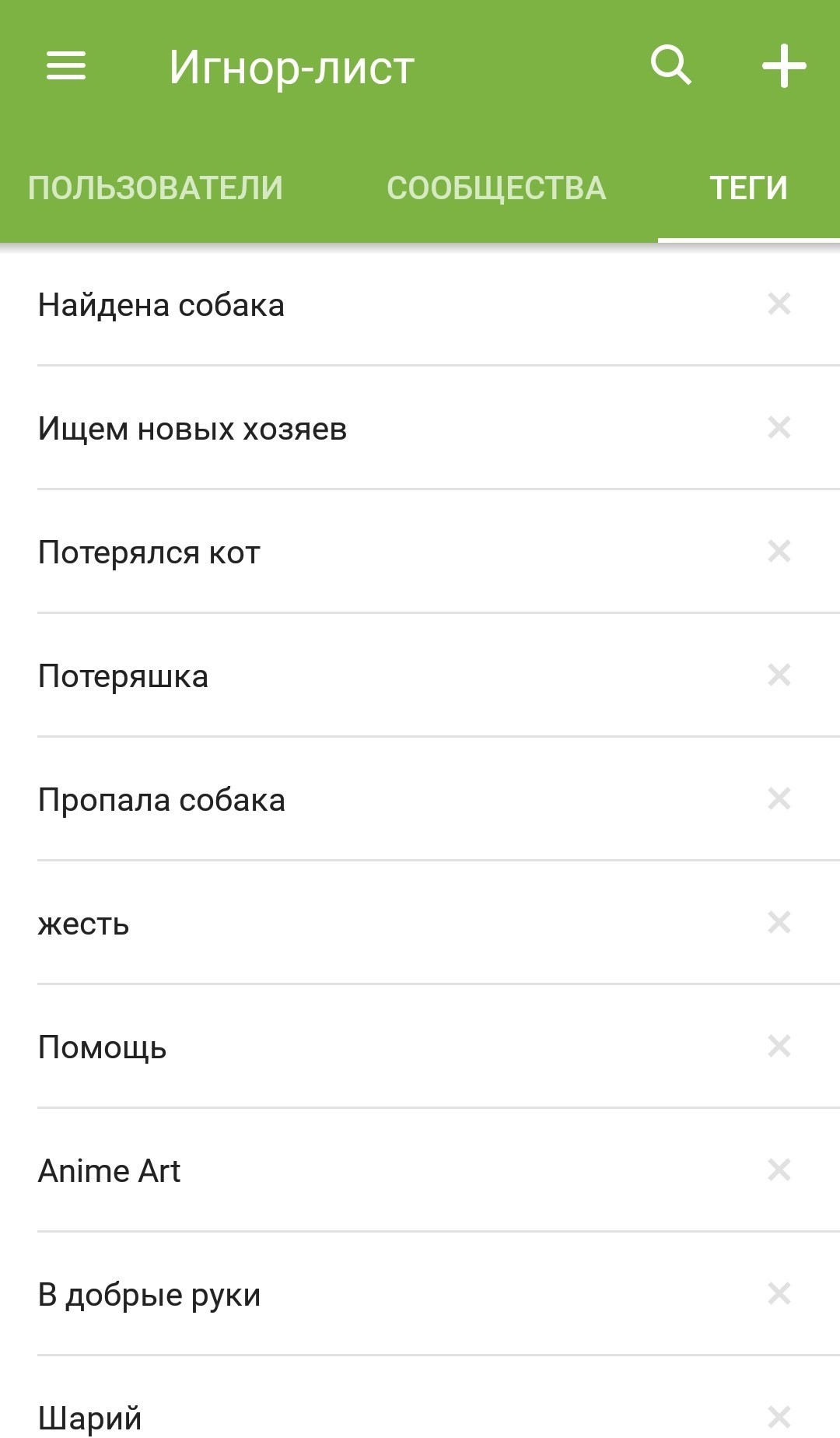The width and height of the screenshot is (840, 1438).
Task: Remove the tag жесть
Action: click(779, 922)
